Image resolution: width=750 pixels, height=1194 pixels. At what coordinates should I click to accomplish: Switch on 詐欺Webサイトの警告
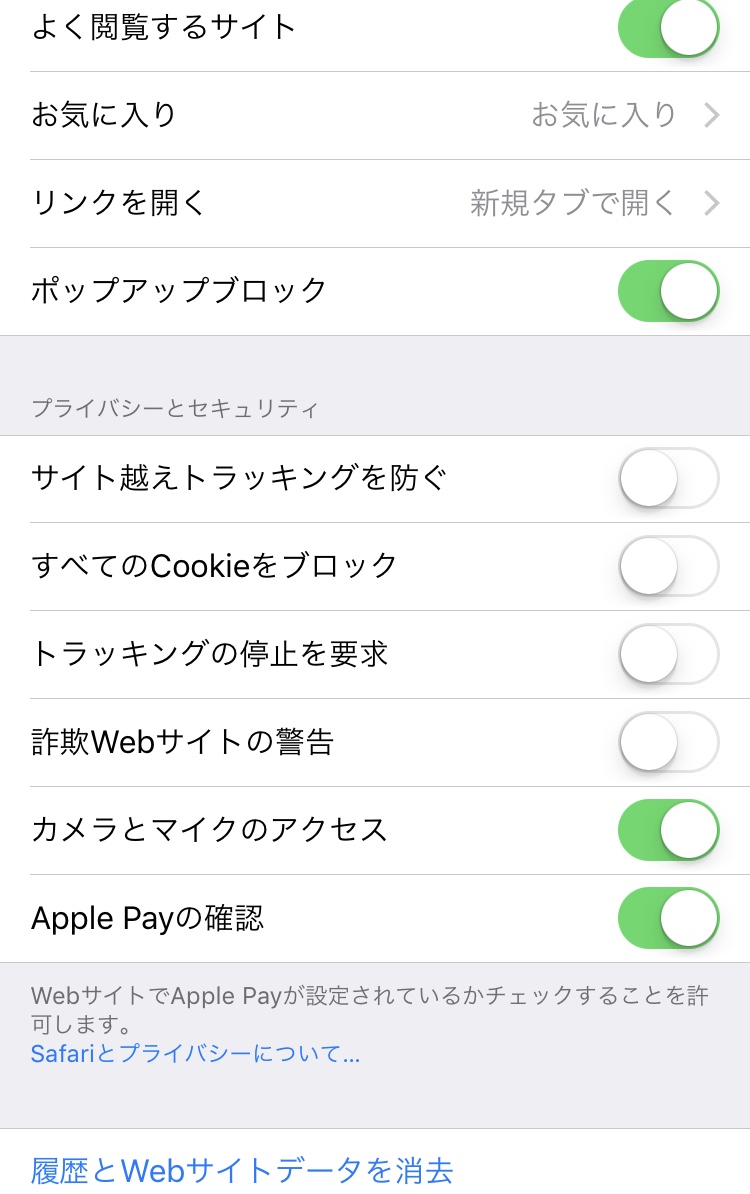click(668, 742)
